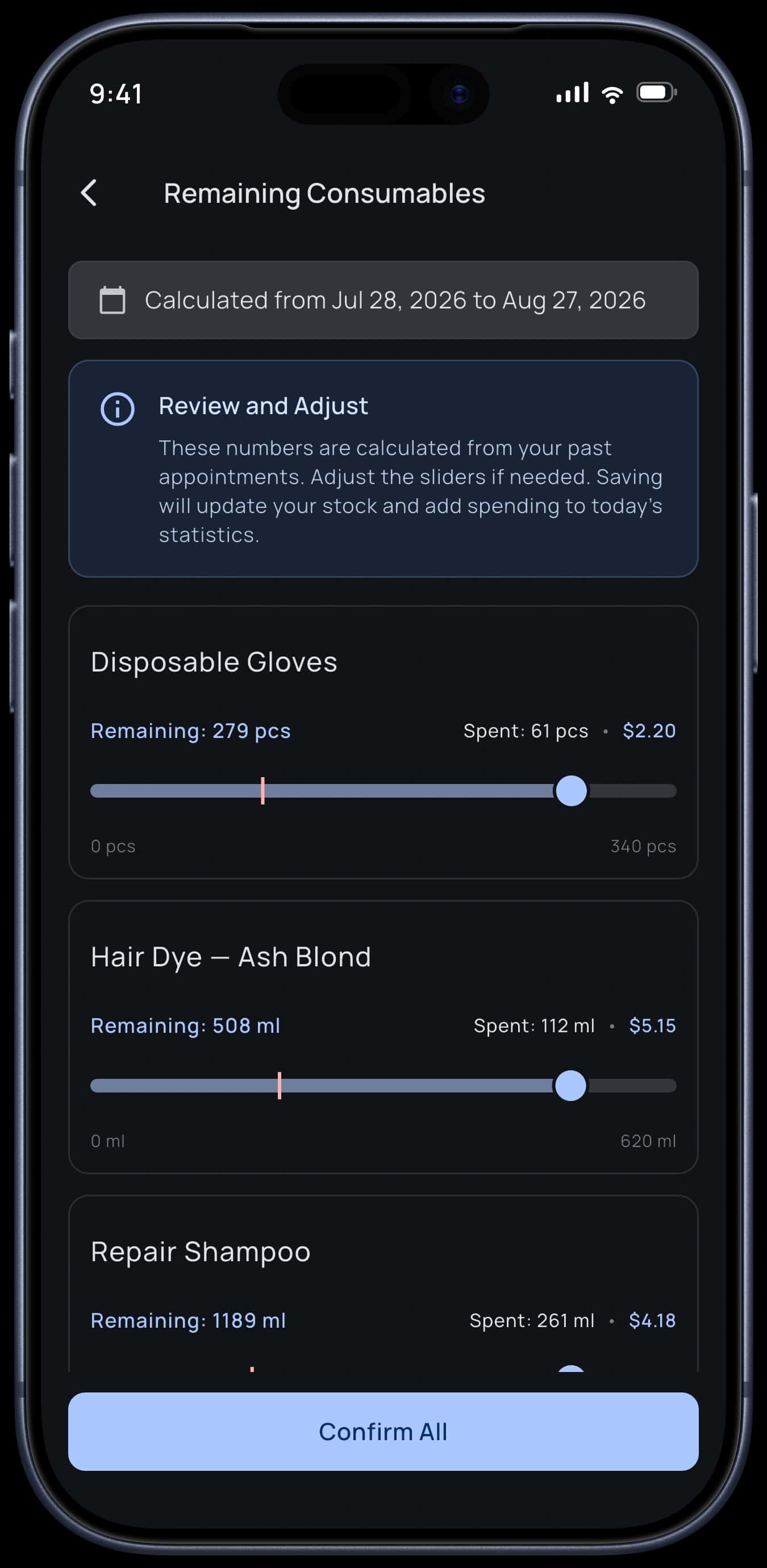Open the calculation date range picker
Viewport: 767px width, 1568px height.
(383, 300)
